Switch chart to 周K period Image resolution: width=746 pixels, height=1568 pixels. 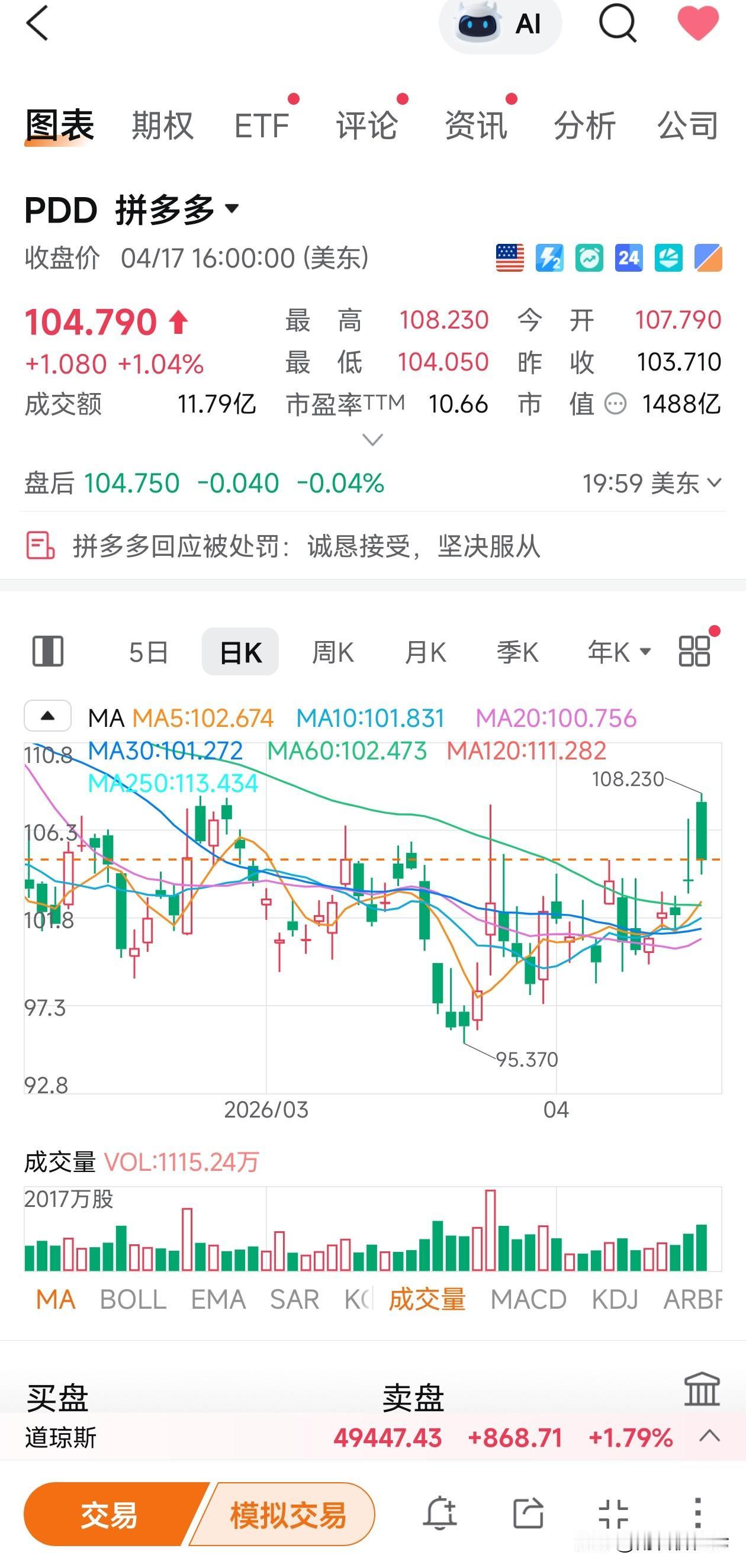pos(332,650)
